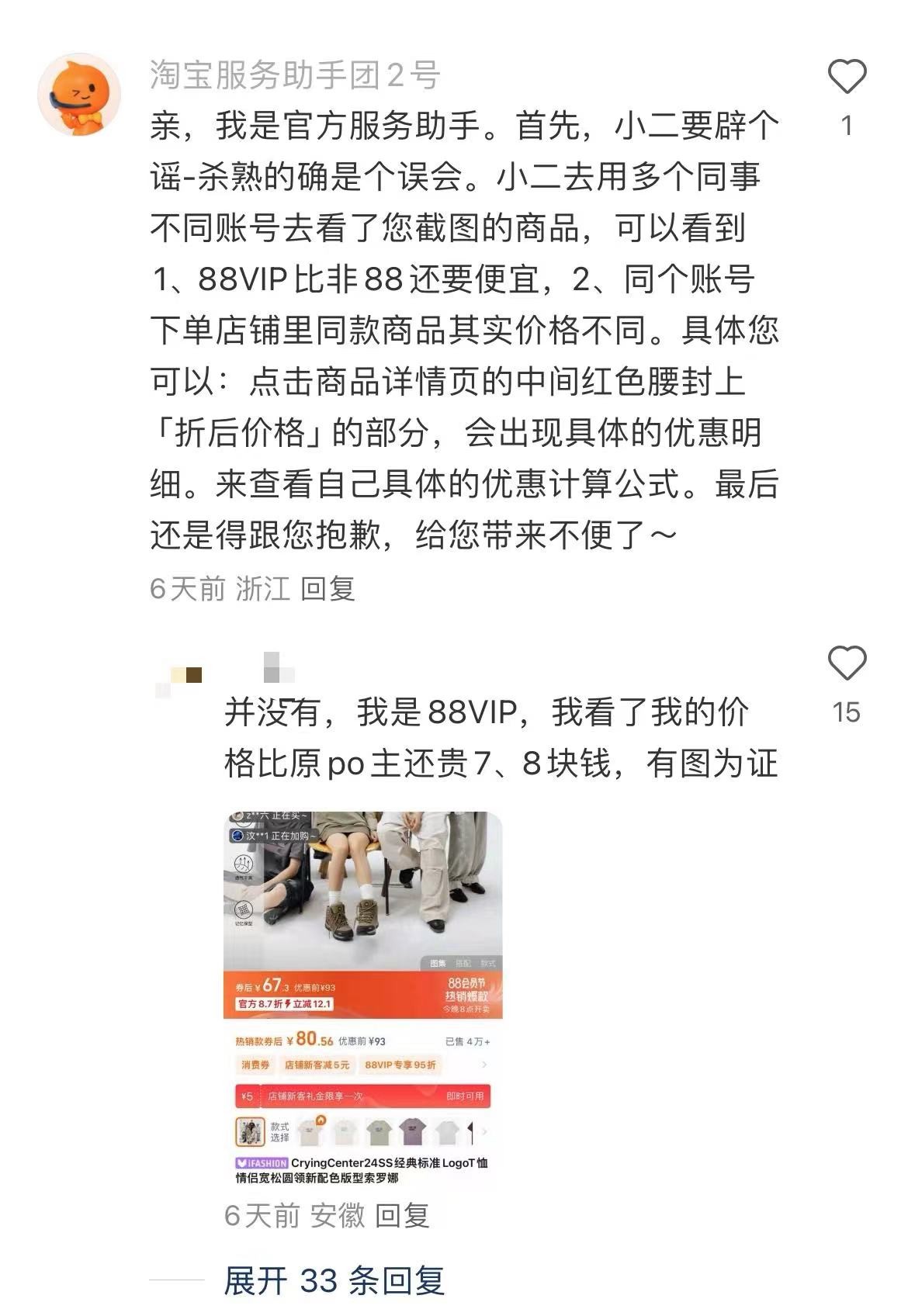The width and height of the screenshot is (908, 1316).
Task: Reply to 淘宝服务助手团2号's comment
Action: [328, 589]
